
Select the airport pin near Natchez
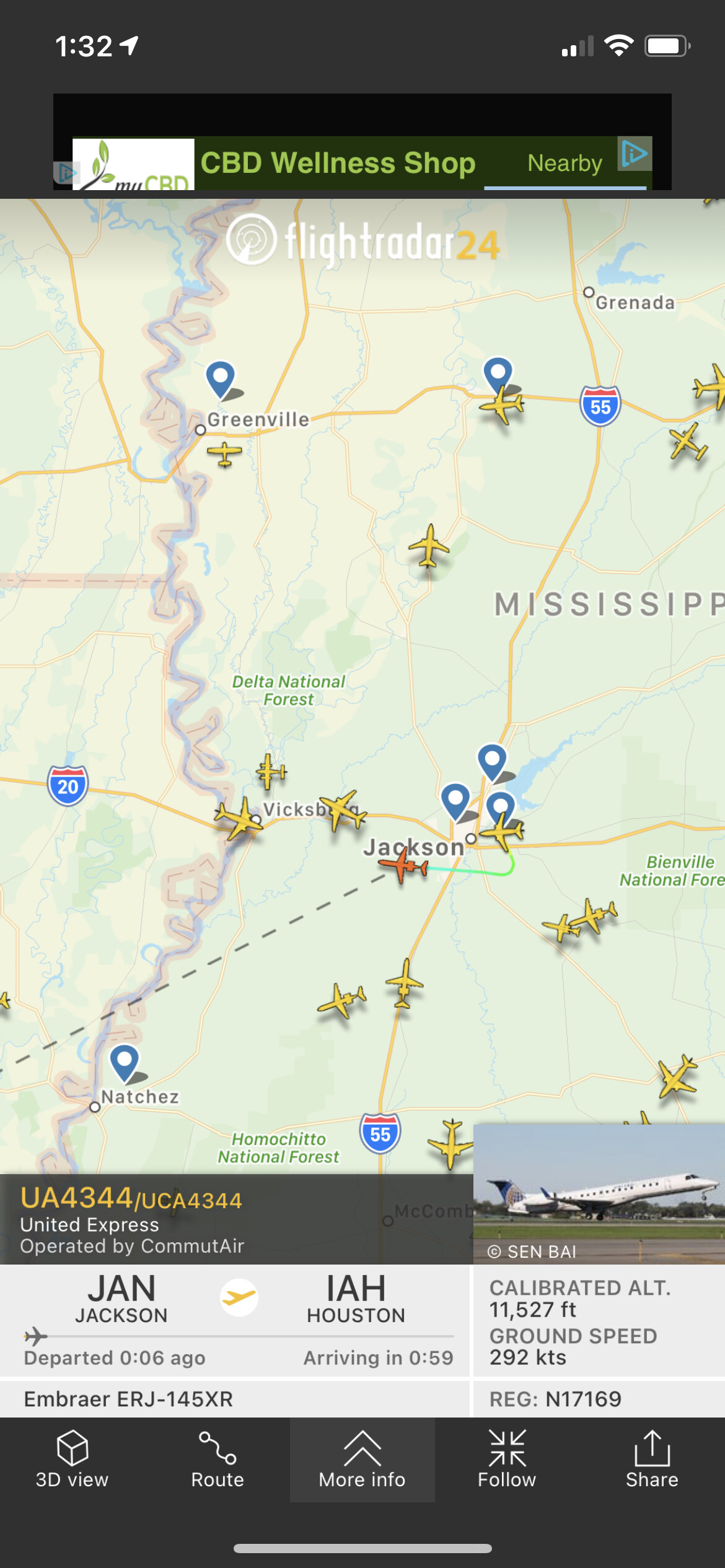coord(125,1061)
